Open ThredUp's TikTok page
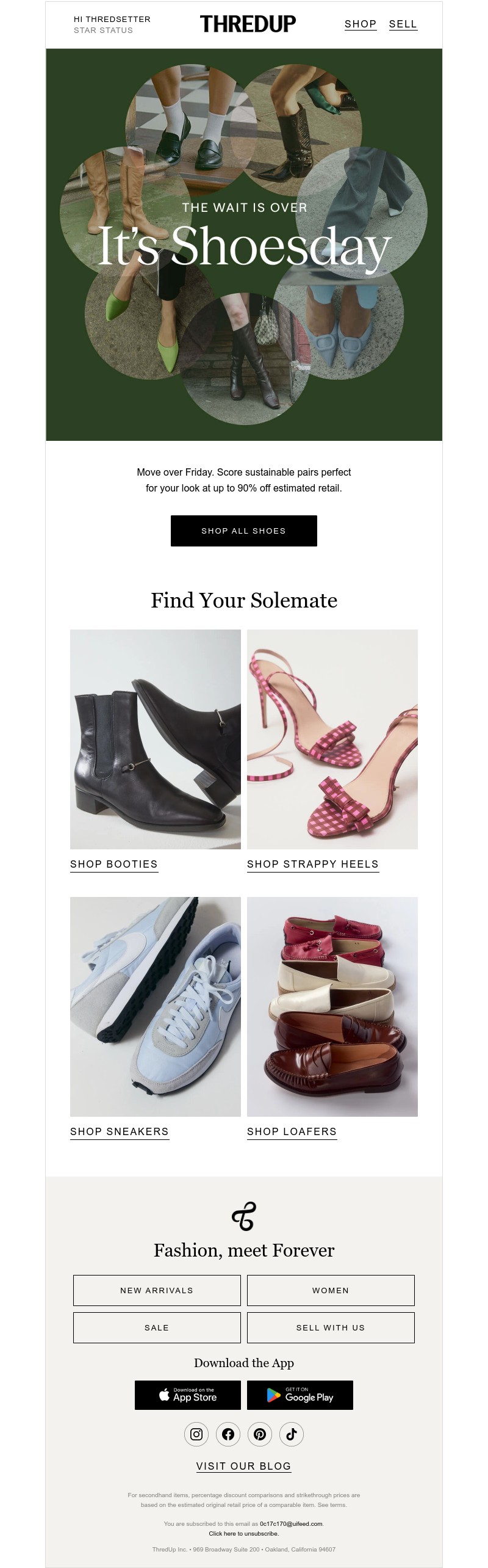 pos(292,1434)
